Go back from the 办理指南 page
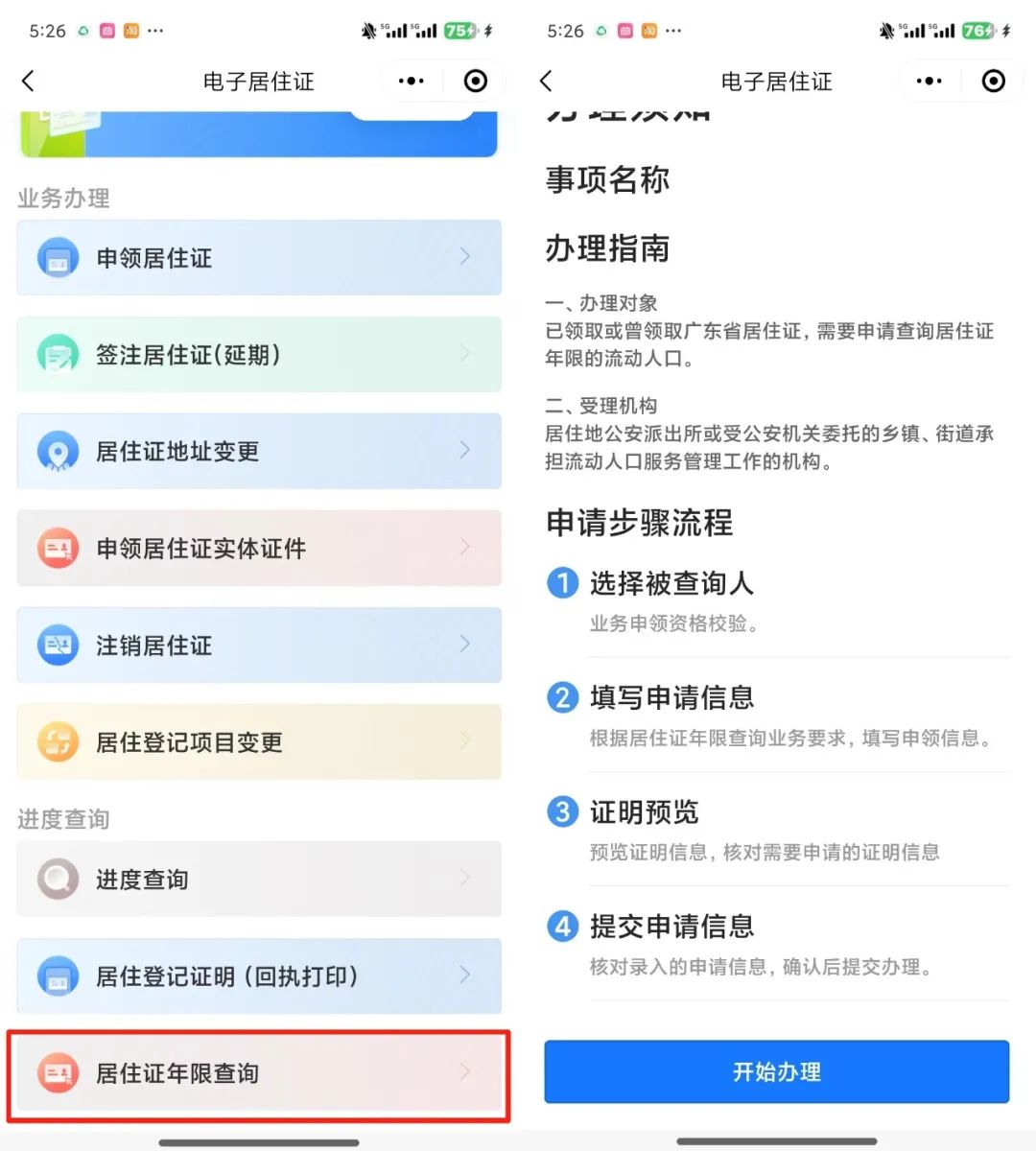1036x1151 pixels. (546, 82)
